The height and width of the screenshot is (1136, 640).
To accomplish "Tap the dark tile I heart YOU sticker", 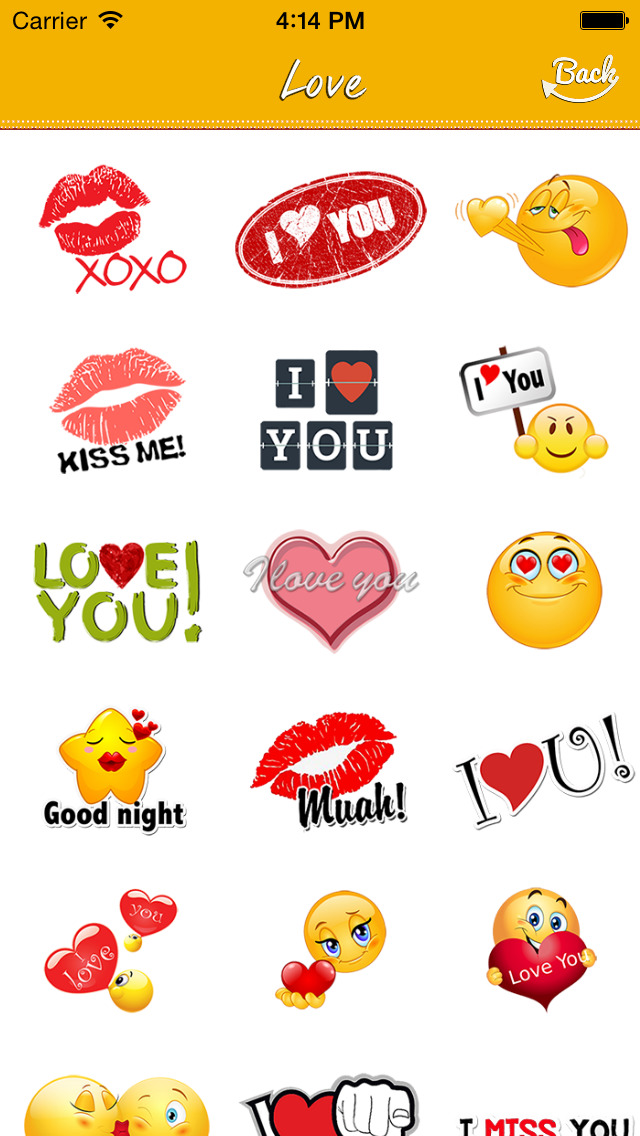I will coord(327,410).
